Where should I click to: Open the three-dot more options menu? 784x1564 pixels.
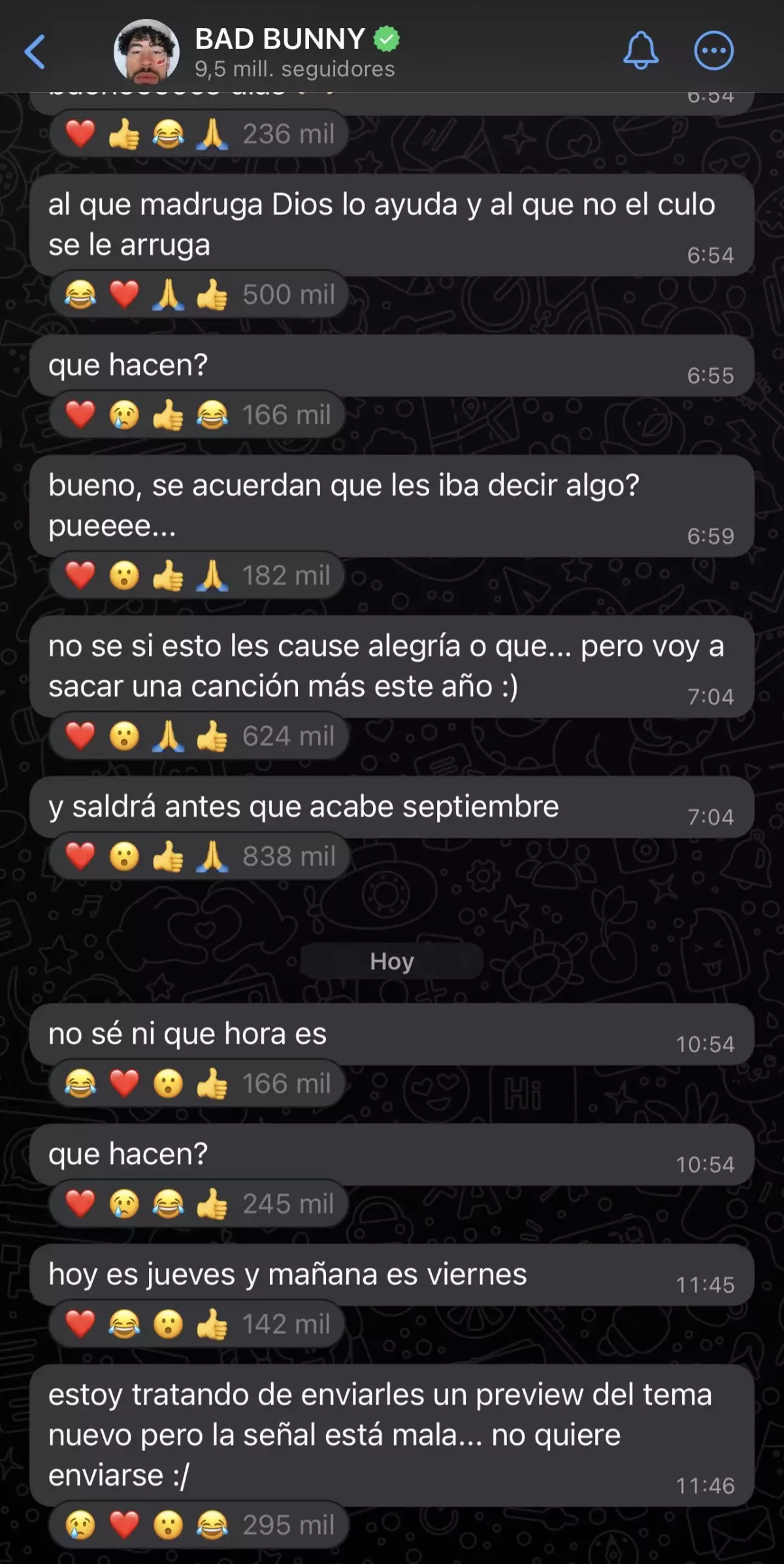click(713, 51)
